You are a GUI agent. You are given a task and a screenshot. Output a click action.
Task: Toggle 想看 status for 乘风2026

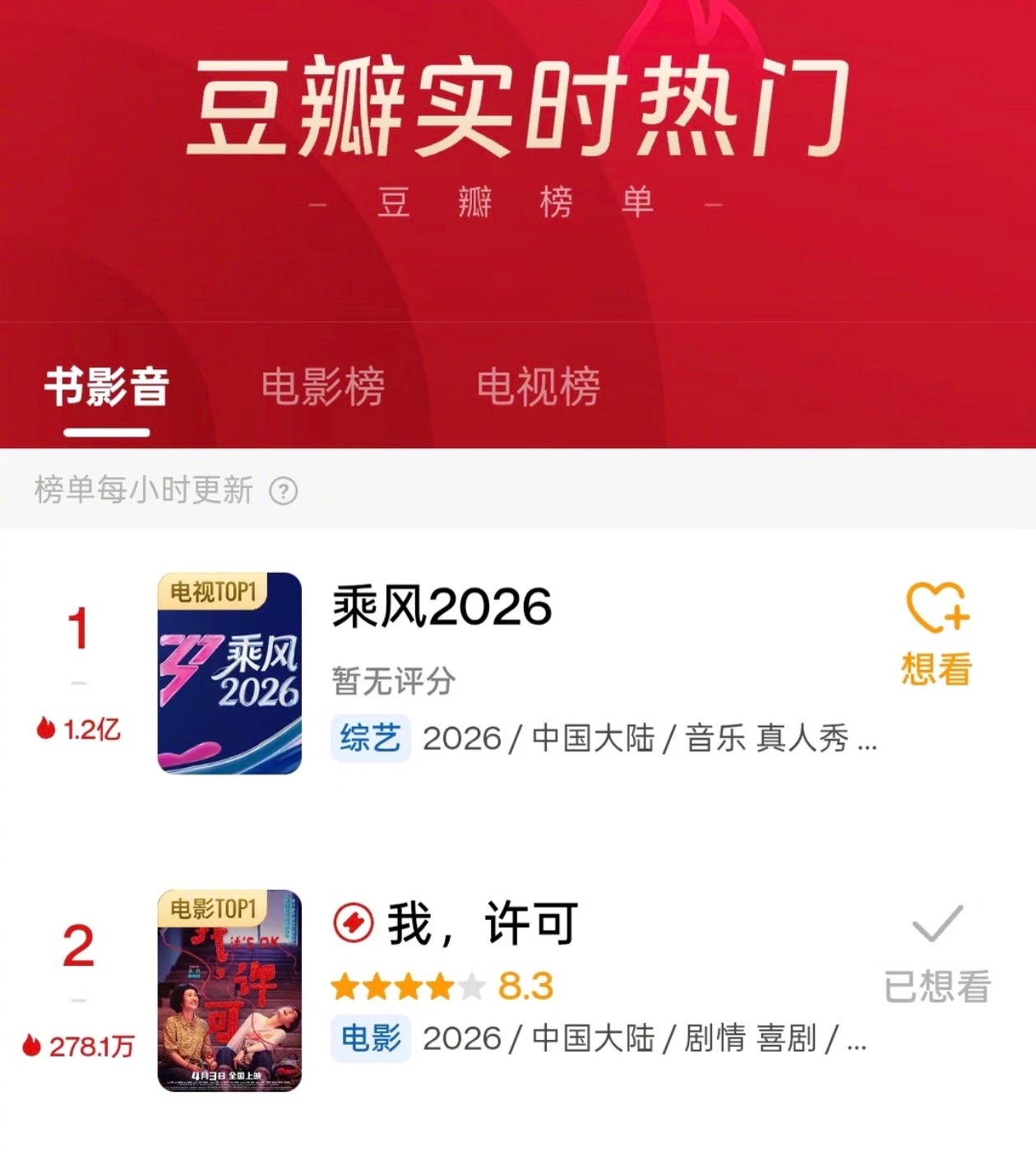[936, 633]
